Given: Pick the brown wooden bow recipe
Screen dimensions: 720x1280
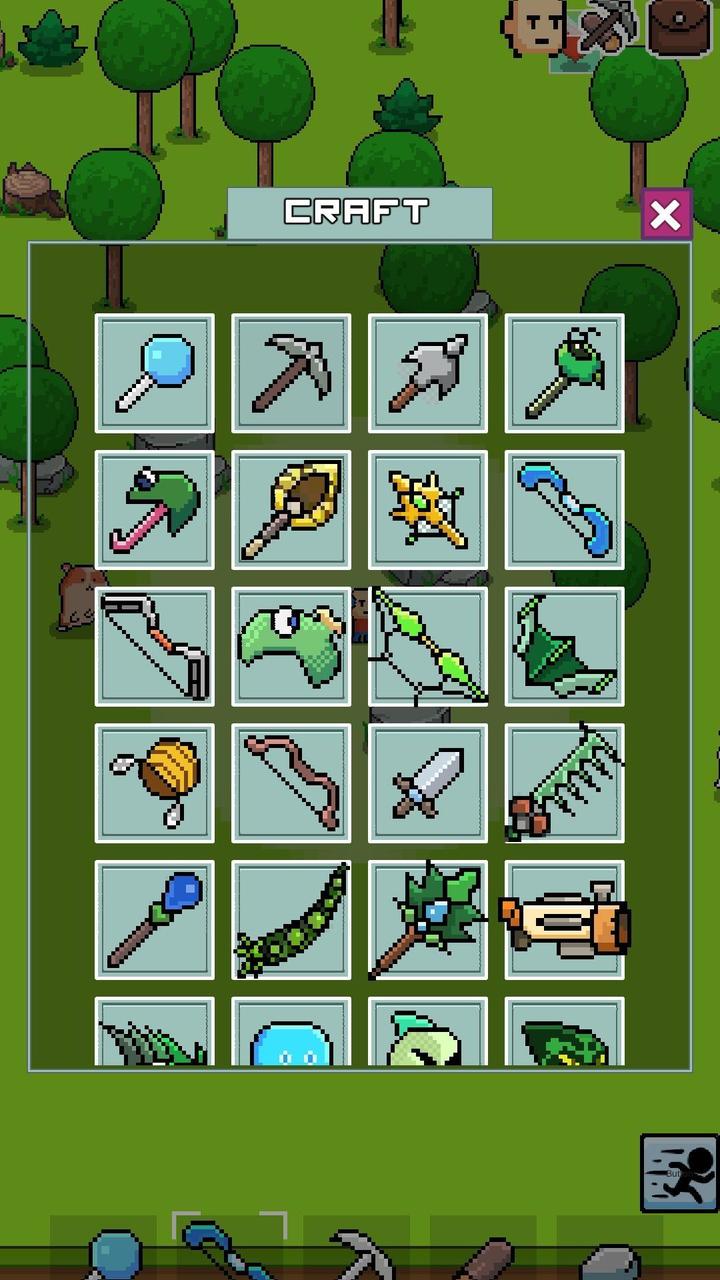Looking at the screenshot, I should [x=291, y=783].
